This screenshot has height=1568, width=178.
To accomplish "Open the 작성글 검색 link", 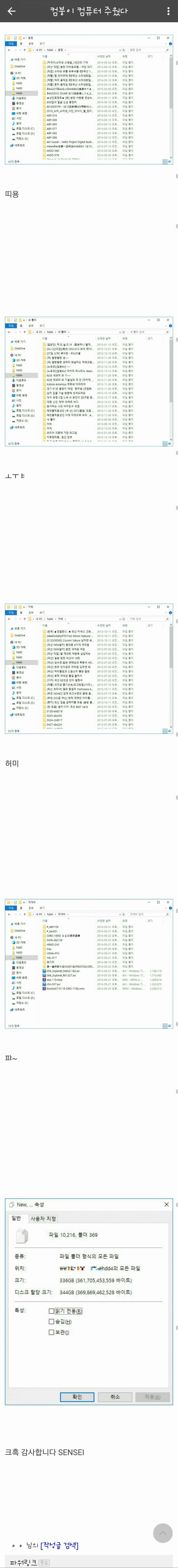I will (x=60, y=1545).
